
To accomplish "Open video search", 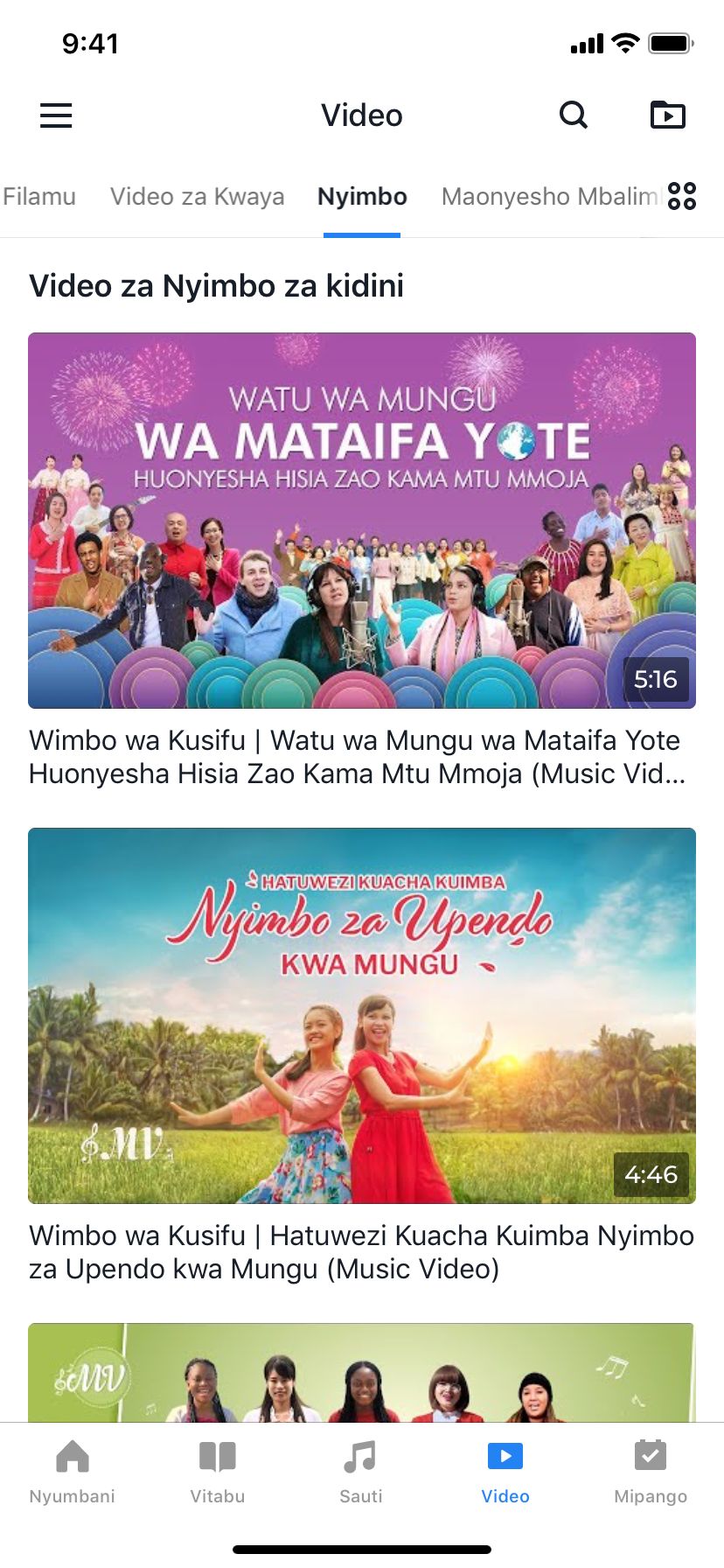I will (x=574, y=115).
